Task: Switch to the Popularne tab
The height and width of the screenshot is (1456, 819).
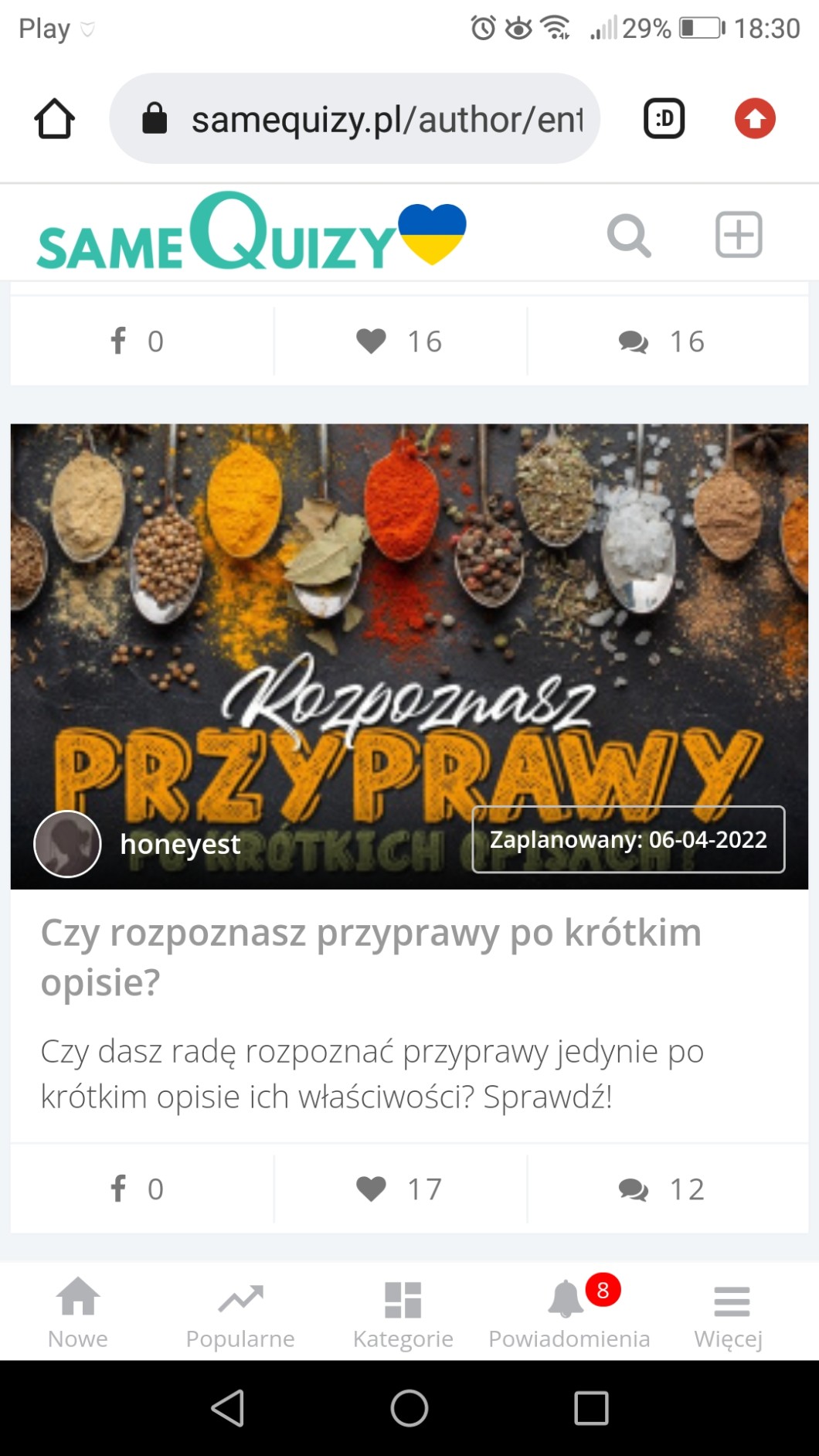Action: point(240,1312)
